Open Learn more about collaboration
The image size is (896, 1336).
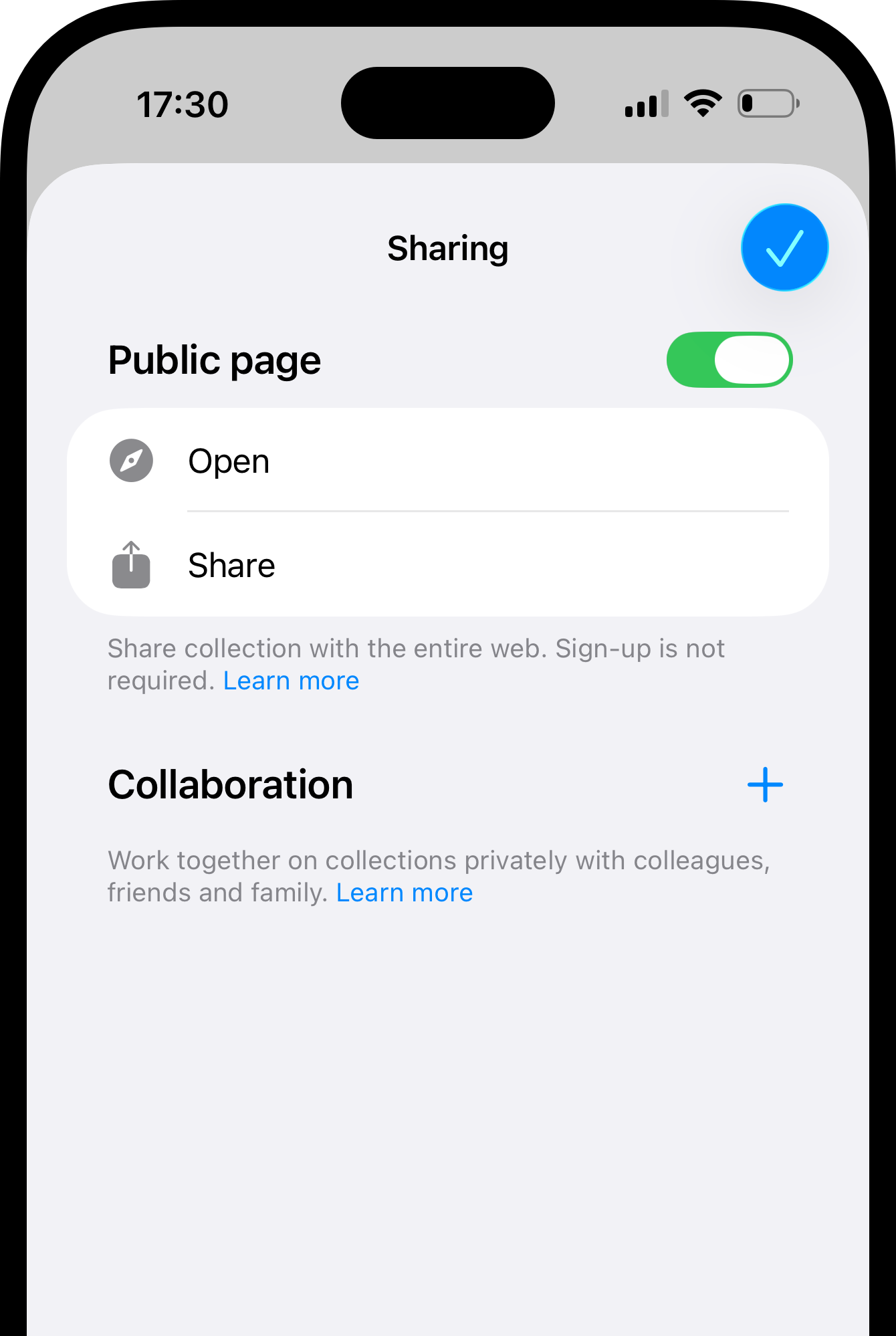[x=404, y=893]
